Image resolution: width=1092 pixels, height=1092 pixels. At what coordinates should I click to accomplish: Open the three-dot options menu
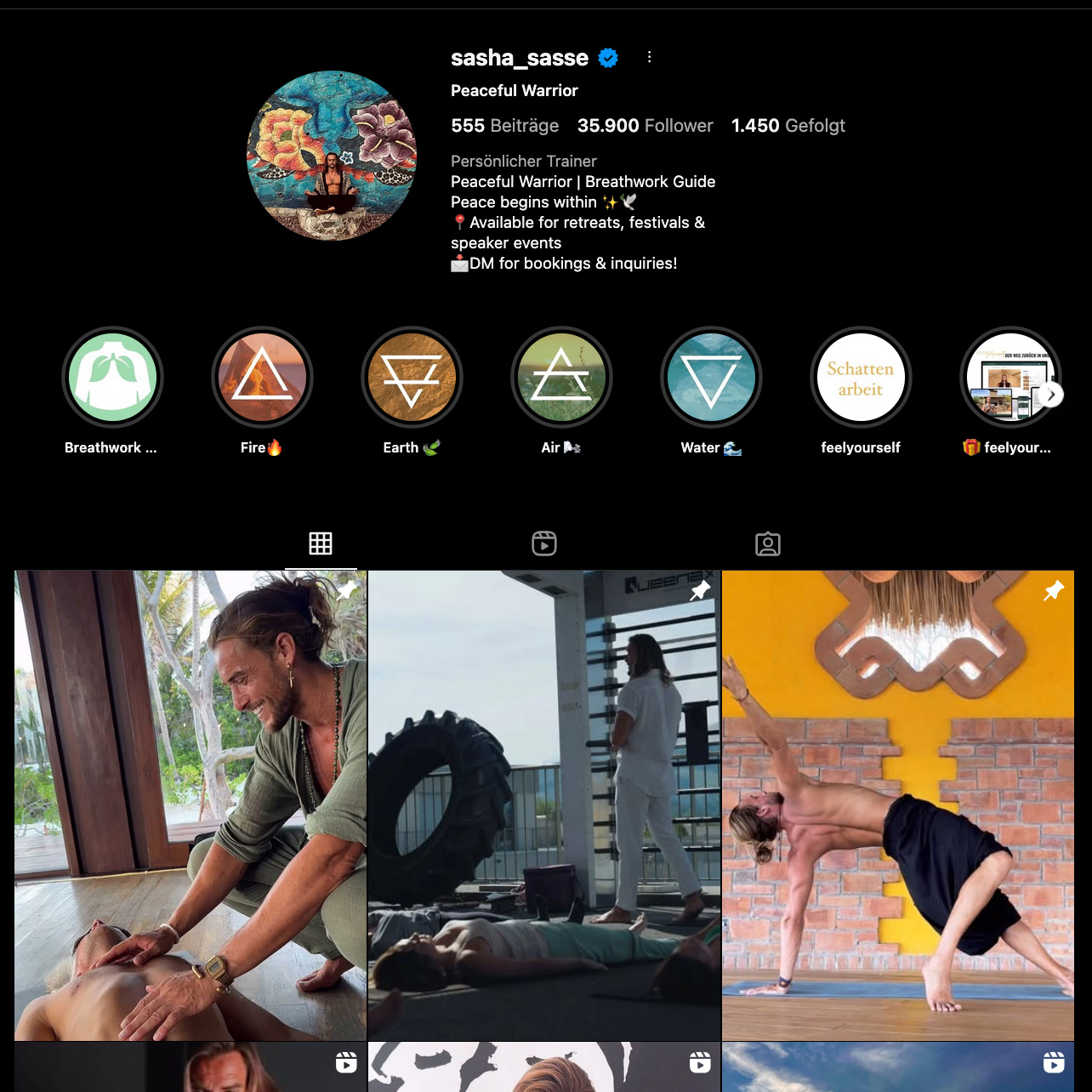pyautogui.click(x=650, y=57)
